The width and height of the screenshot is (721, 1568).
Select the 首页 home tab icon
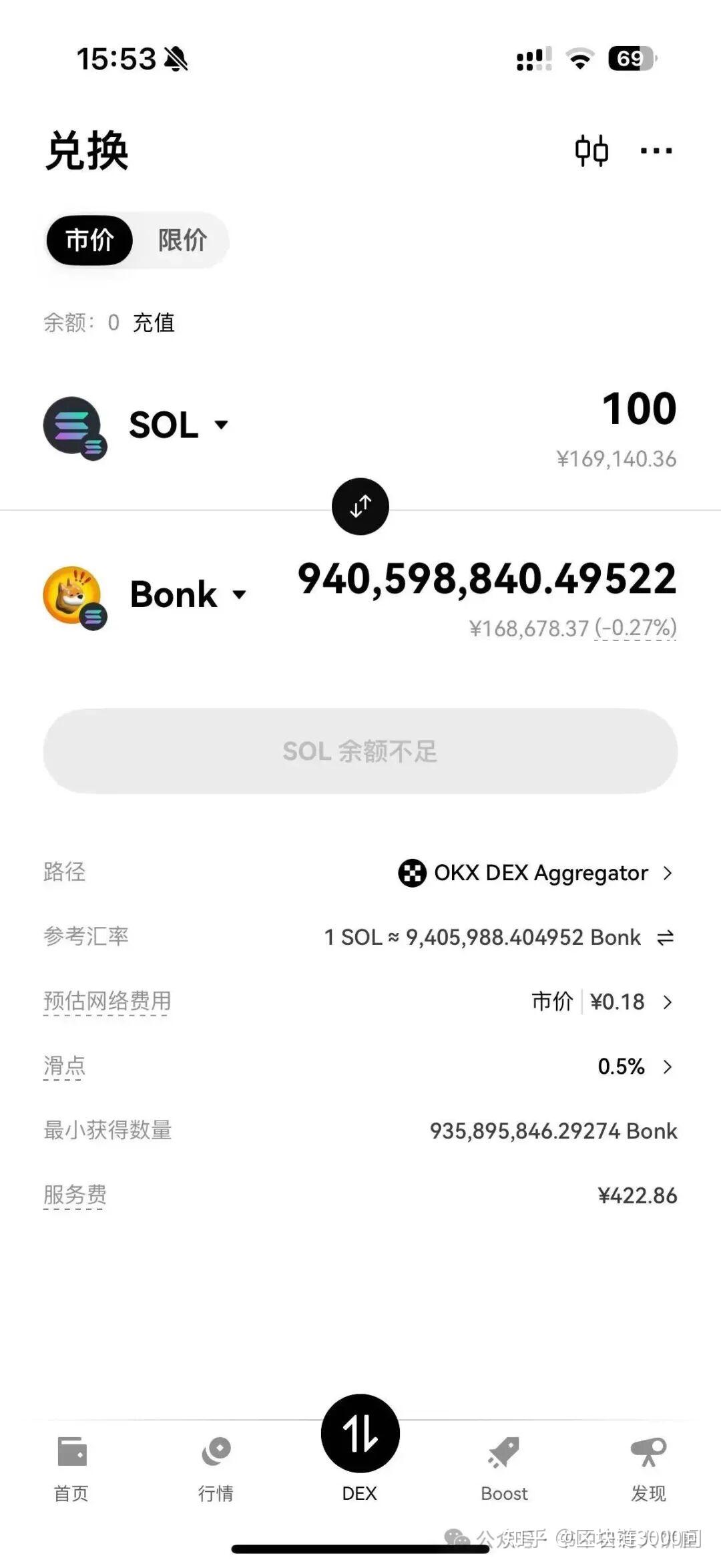pos(71,1450)
